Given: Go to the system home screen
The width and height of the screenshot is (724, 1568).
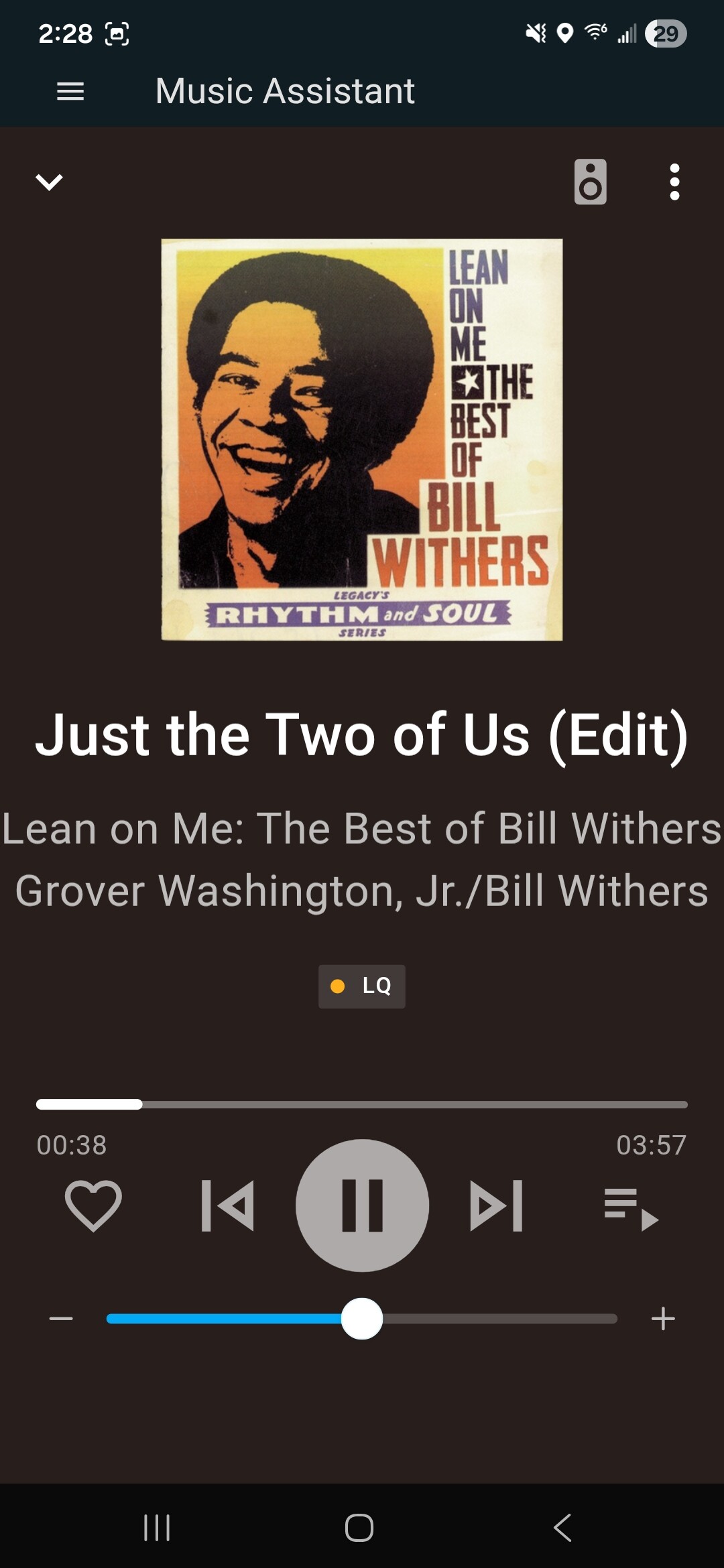Looking at the screenshot, I should (x=359, y=1528).
